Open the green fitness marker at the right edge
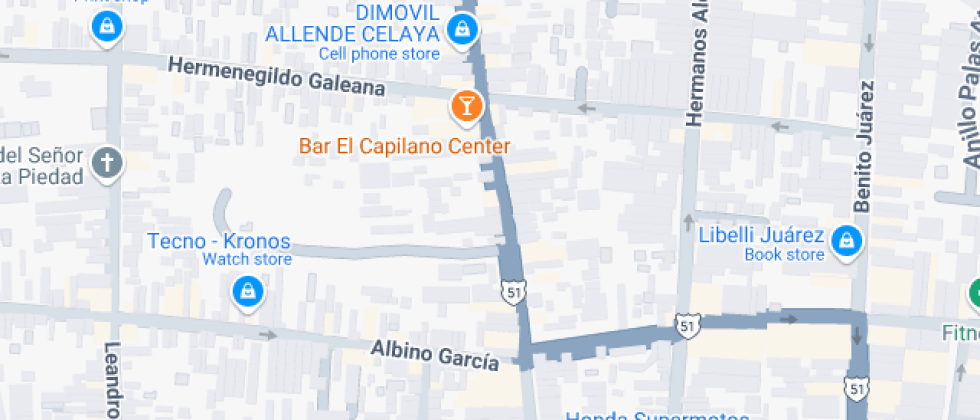980x420 pixels. click(974, 294)
